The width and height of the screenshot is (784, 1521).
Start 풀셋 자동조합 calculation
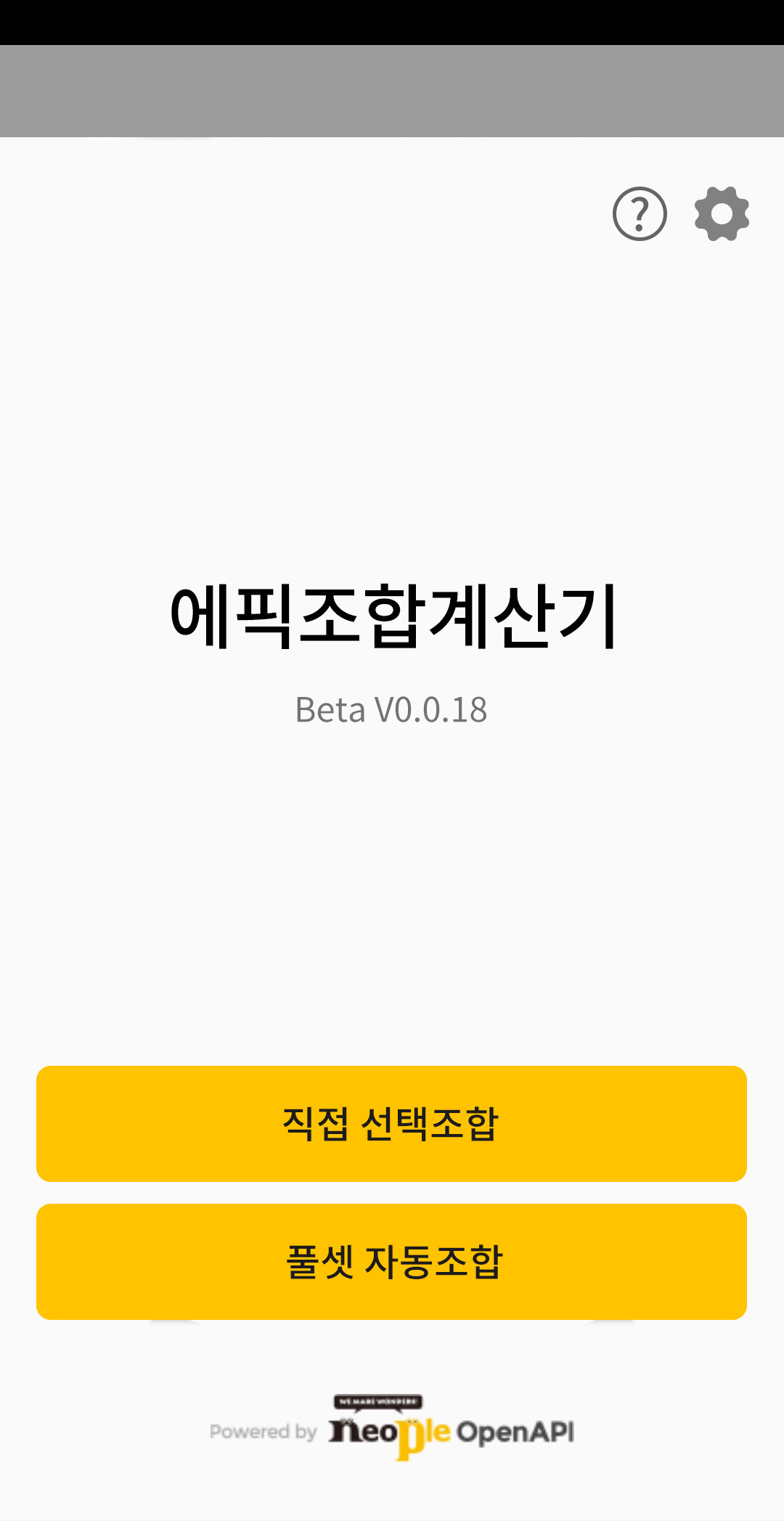391,1262
